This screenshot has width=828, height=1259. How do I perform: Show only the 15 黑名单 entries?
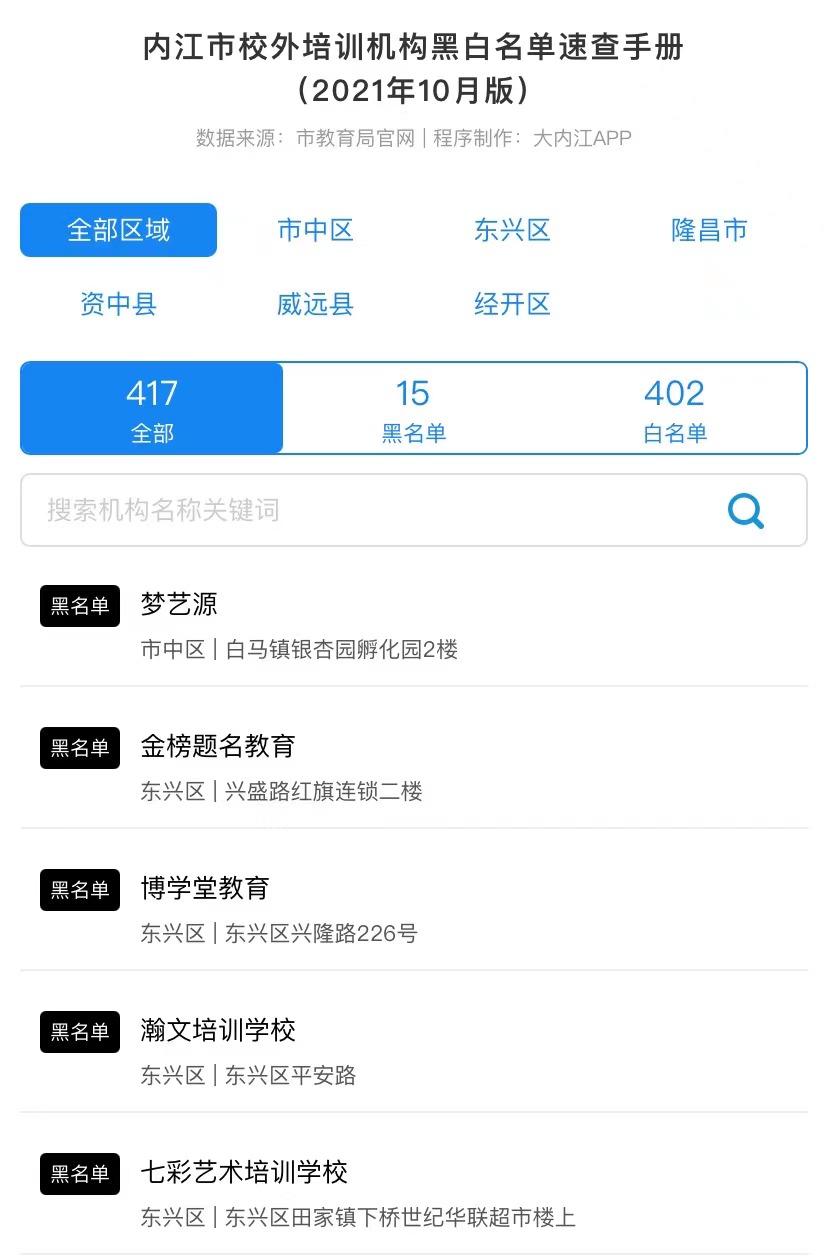(x=413, y=408)
